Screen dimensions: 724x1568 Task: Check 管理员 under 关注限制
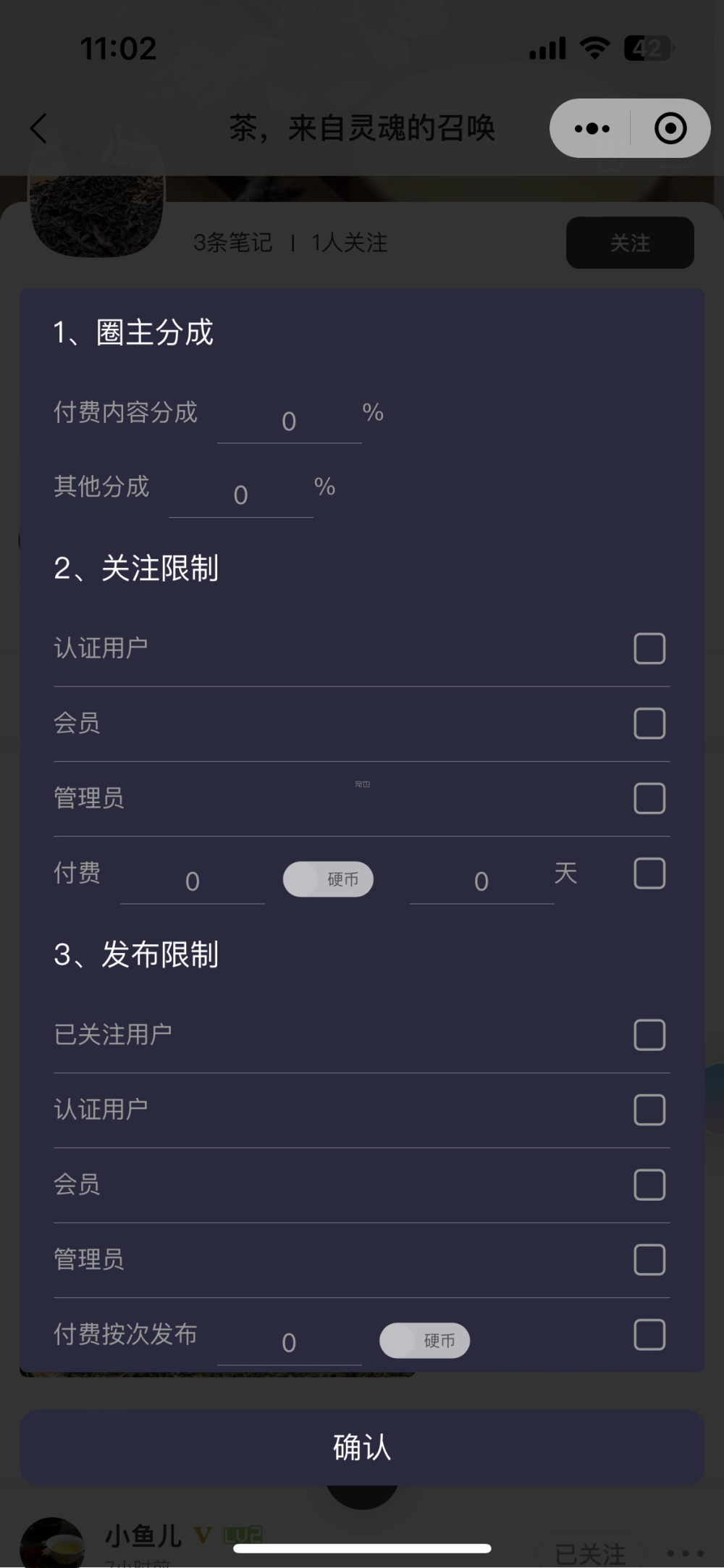tap(649, 798)
